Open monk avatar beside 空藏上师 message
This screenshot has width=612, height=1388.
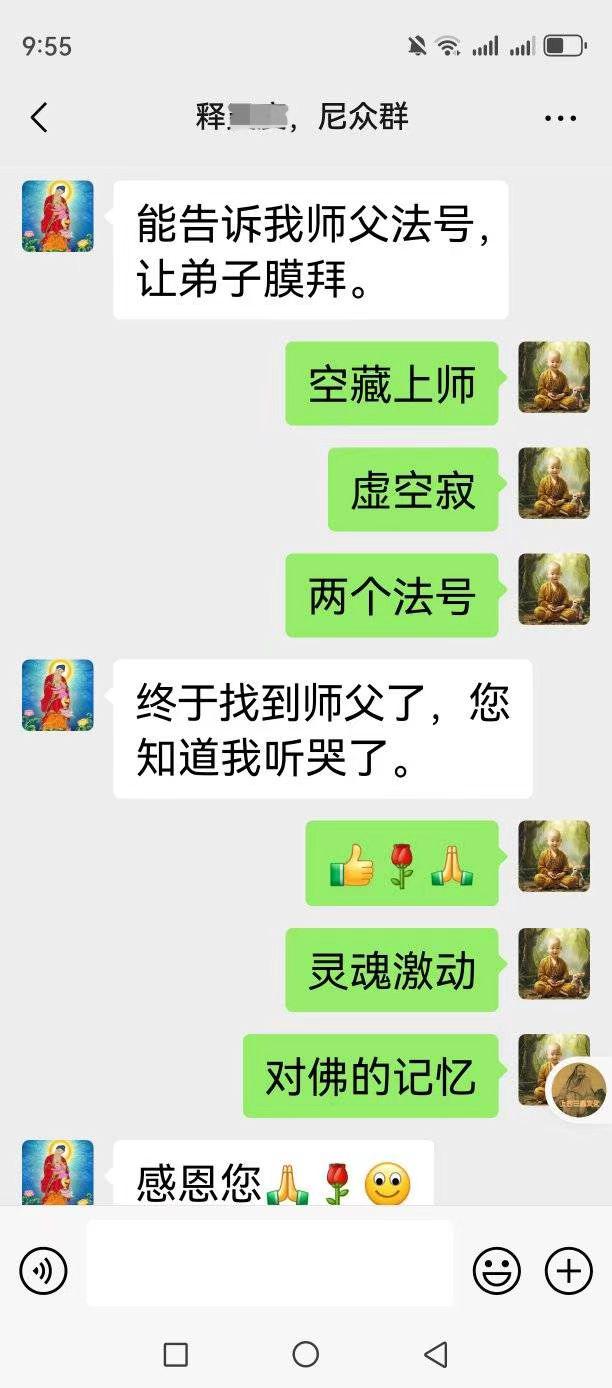click(x=553, y=377)
